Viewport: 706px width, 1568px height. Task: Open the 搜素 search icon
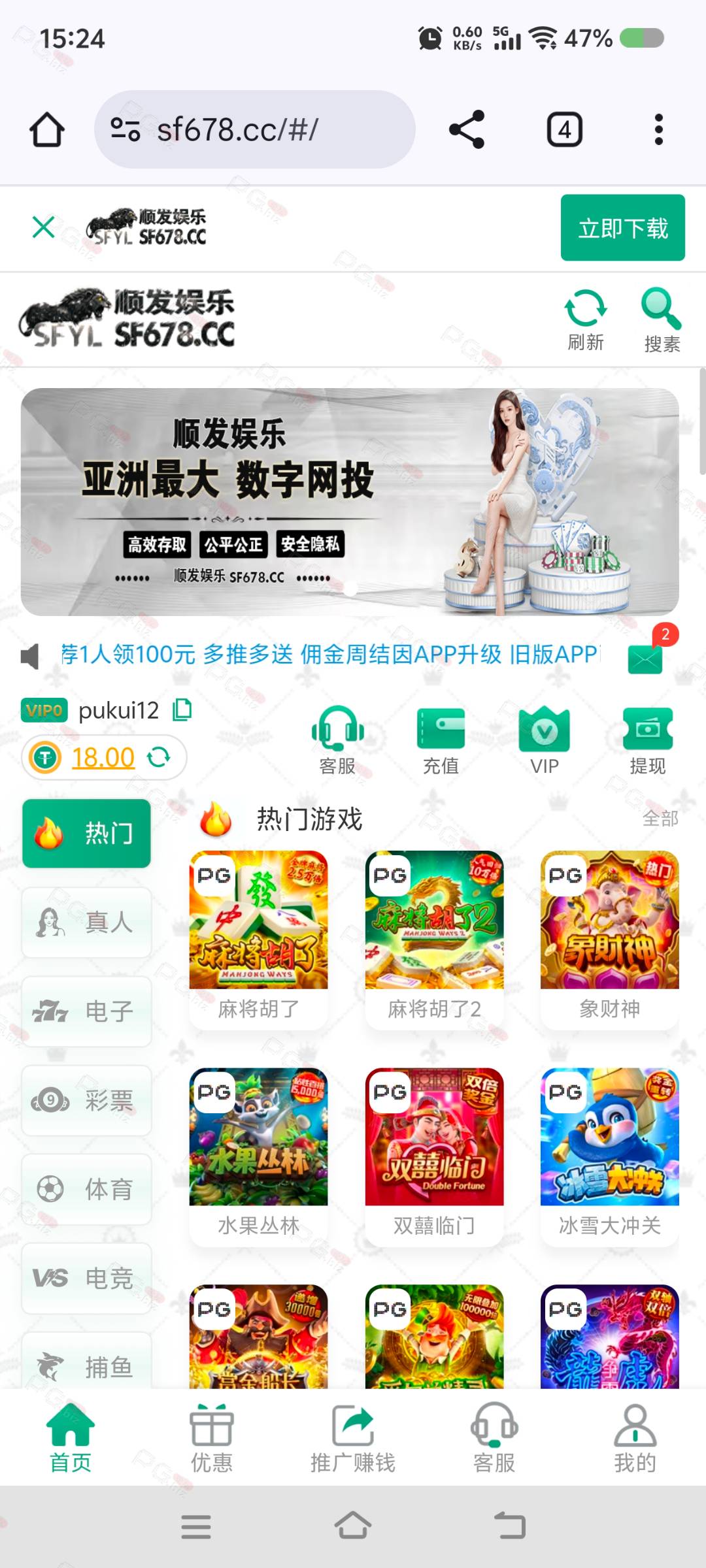662,320
